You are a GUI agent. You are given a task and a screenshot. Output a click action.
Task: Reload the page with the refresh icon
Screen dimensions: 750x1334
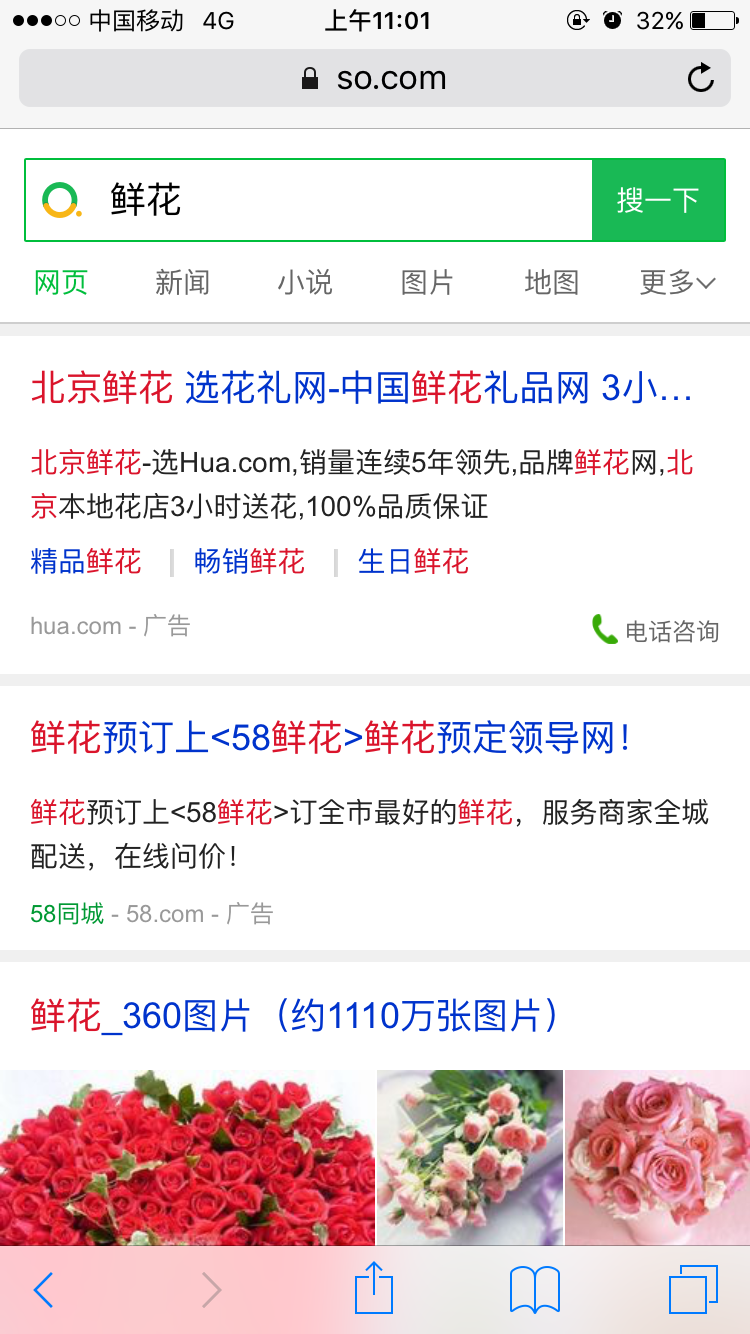pos(700,79)
